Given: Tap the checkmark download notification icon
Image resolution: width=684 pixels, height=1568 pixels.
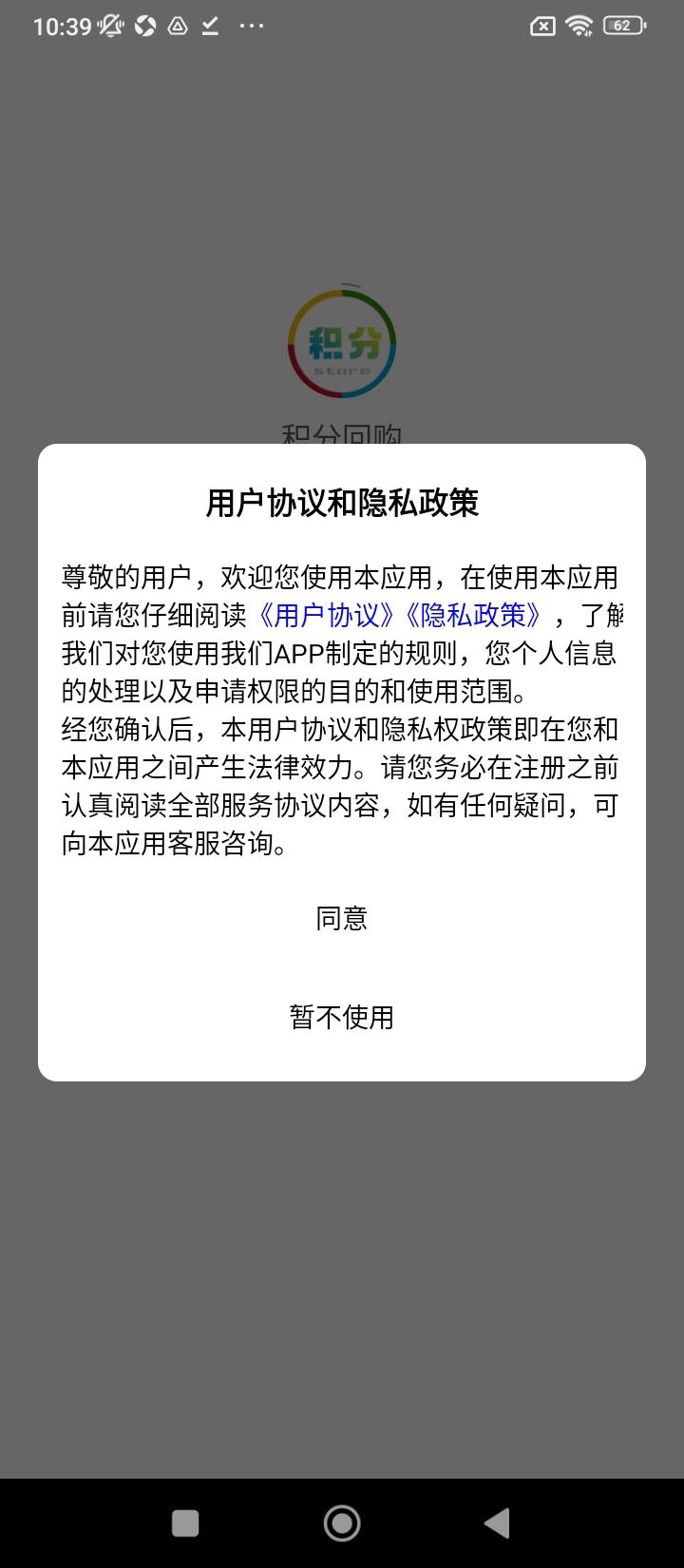Looking at the screenshot, I should click(209, 26).
